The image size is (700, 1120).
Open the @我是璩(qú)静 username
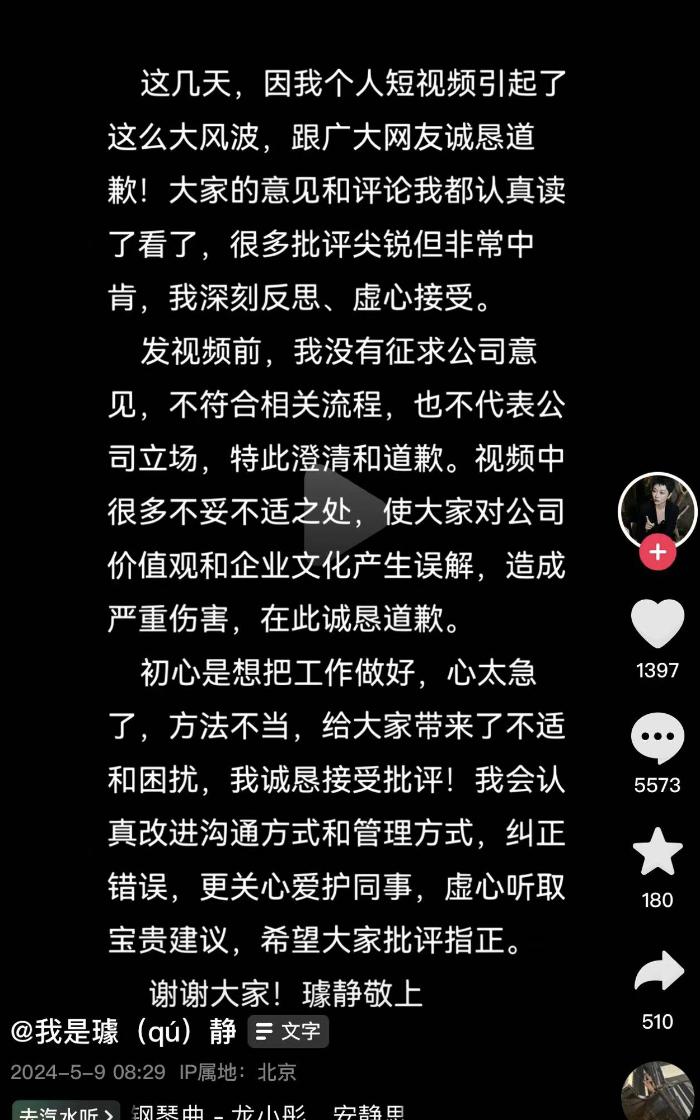[x=123, y=1031]
